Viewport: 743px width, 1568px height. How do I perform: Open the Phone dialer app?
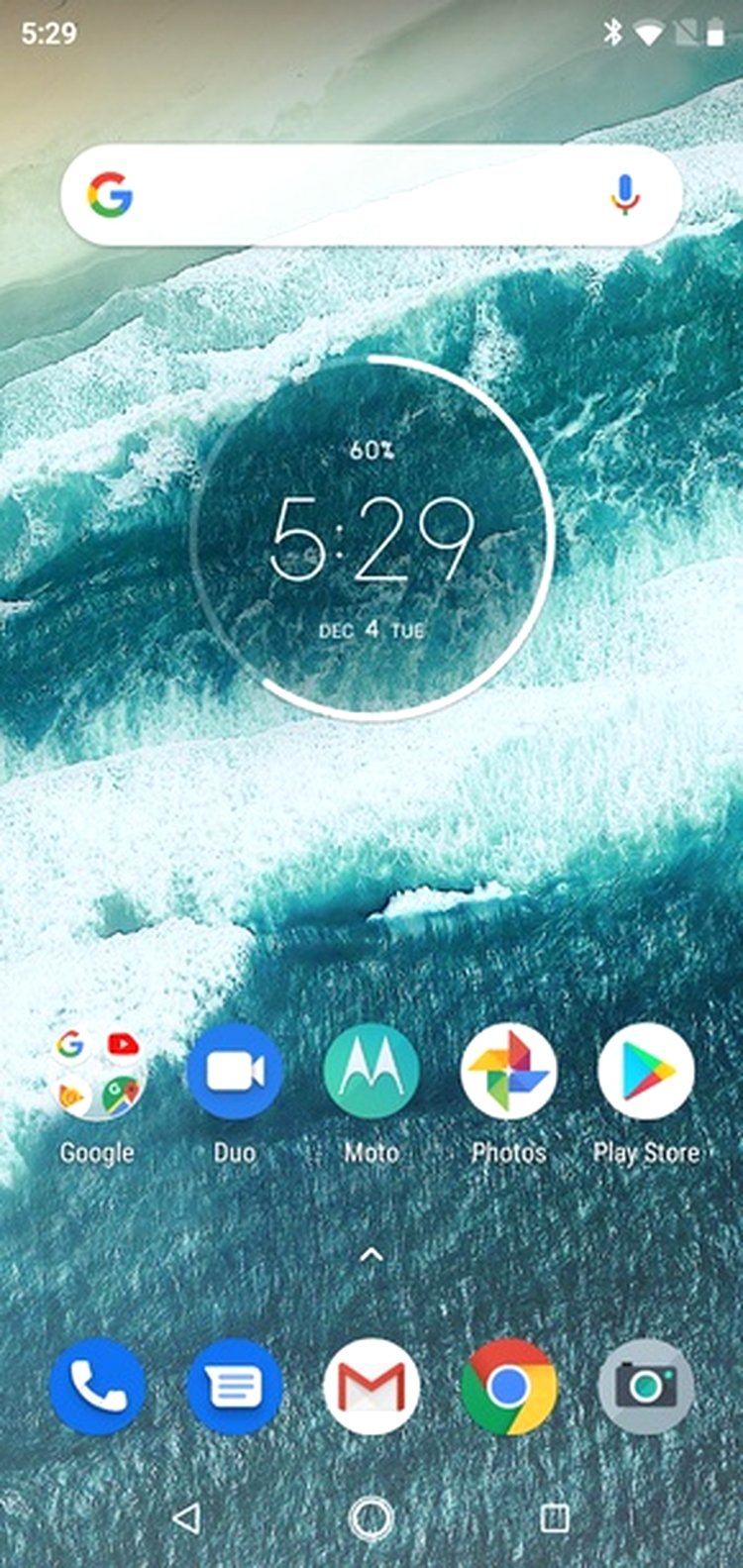96,1387
